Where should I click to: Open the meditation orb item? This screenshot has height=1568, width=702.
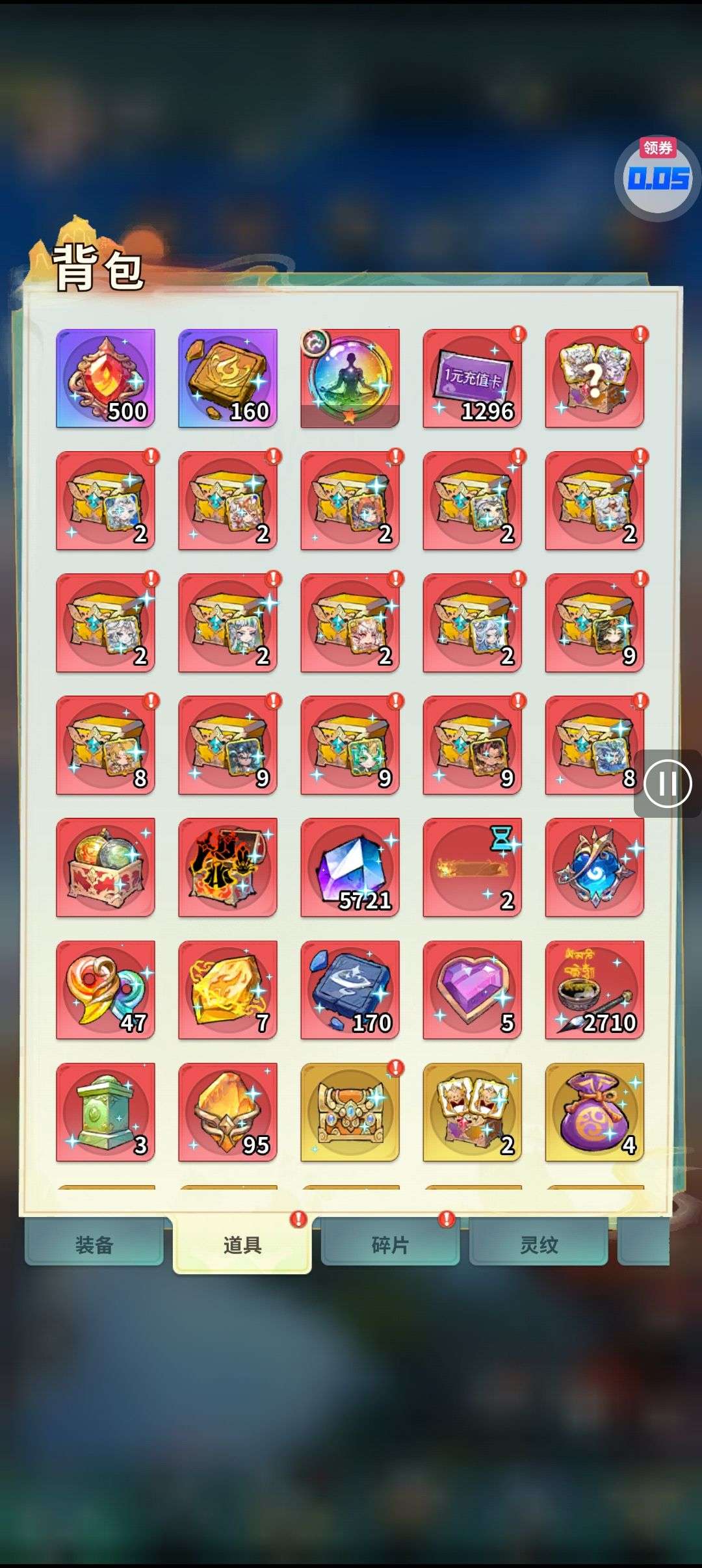[x=350, y=378]
